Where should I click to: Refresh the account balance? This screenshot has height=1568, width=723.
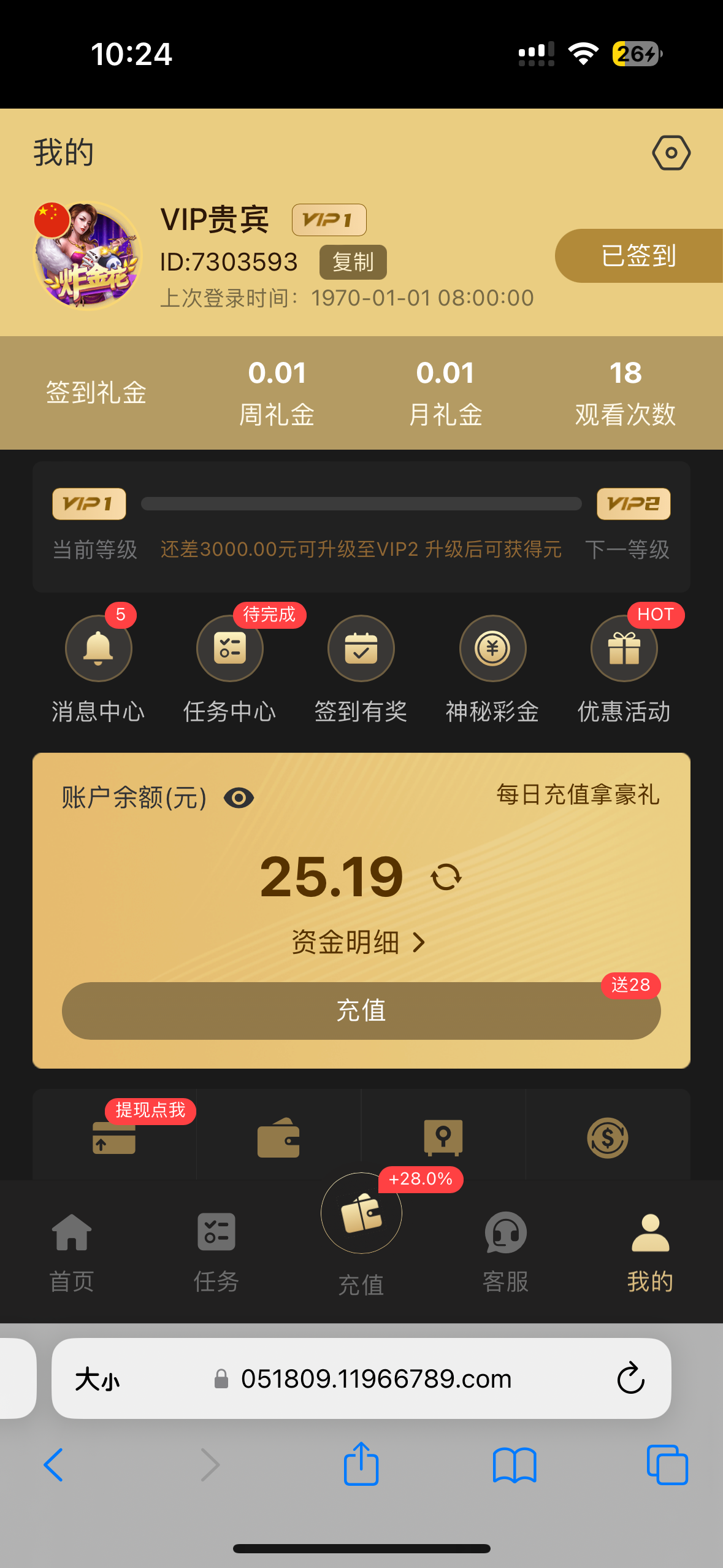pos(446,877)
